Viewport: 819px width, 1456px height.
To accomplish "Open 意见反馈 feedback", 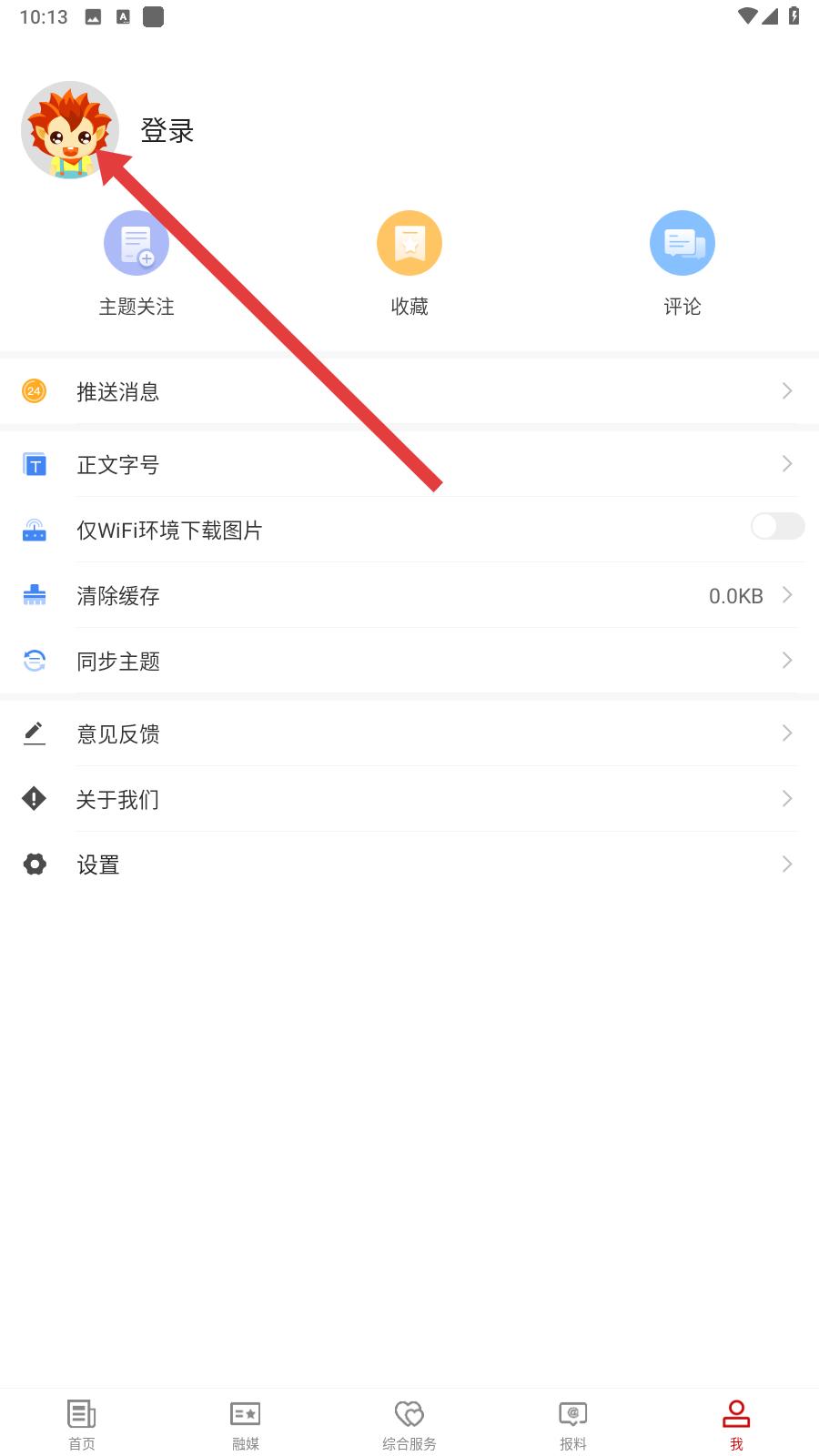I will 409,733.
